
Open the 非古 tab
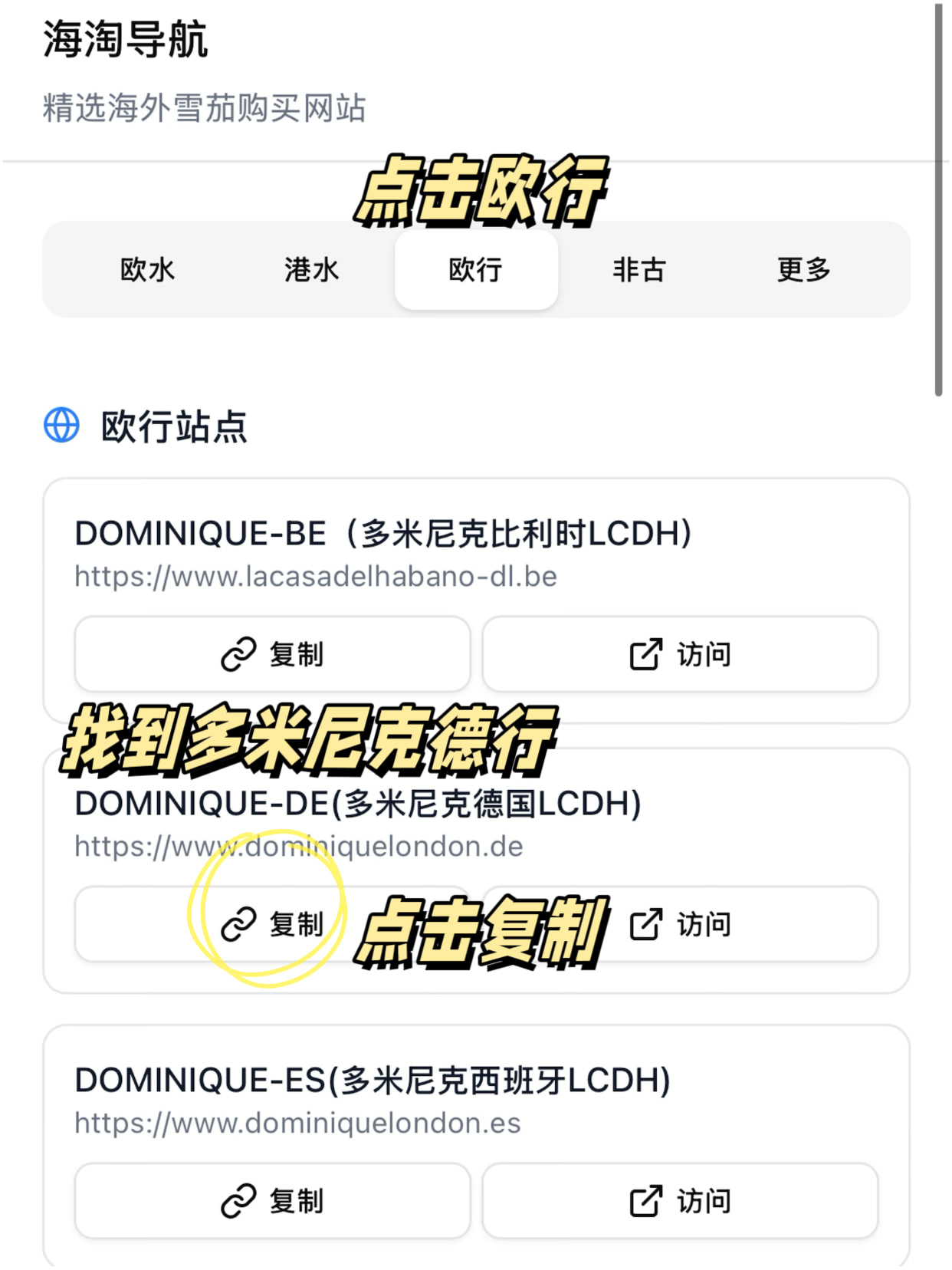pyautogui.click(x=639, y=270)
